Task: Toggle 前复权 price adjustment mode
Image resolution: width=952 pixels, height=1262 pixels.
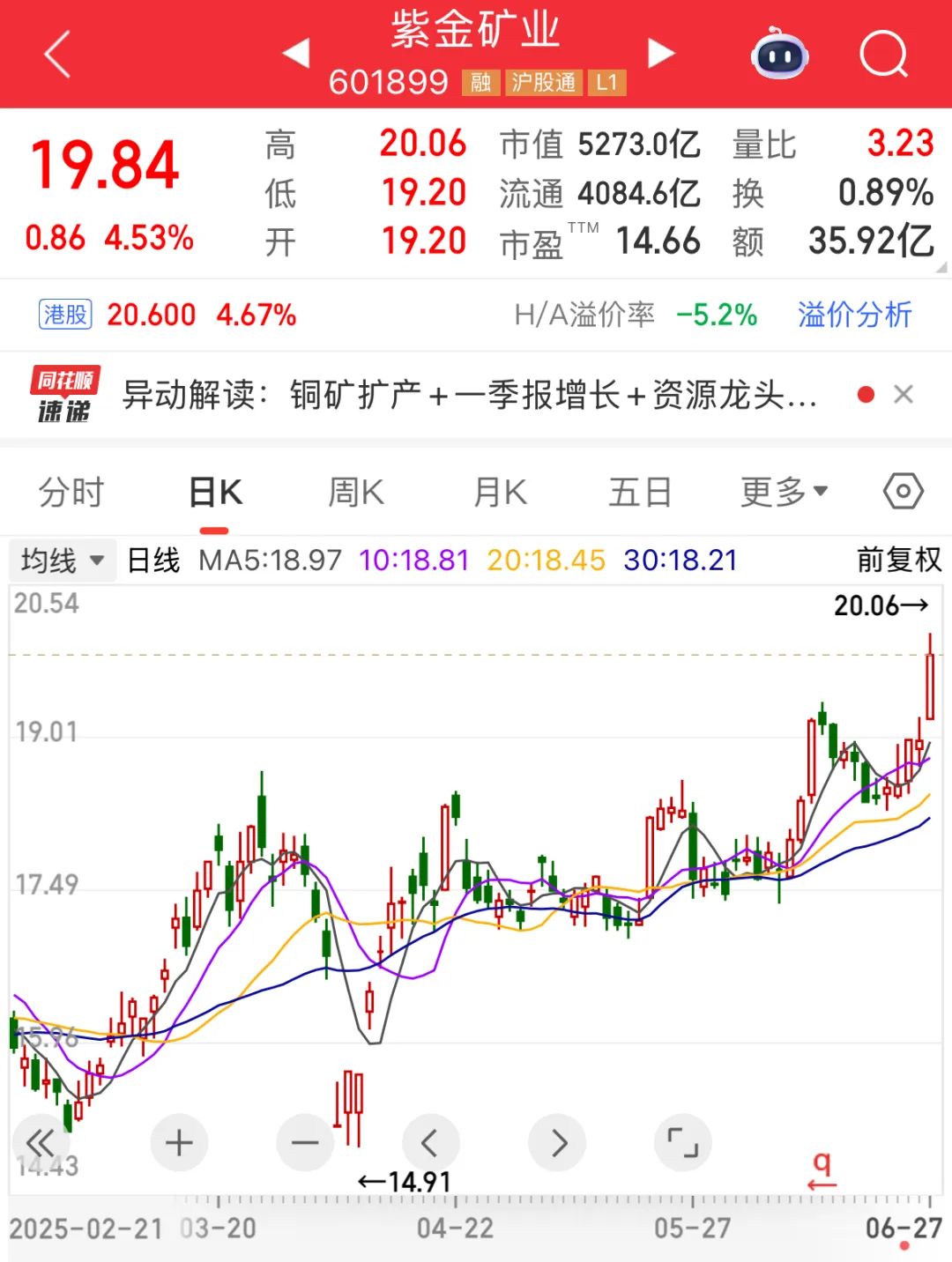Action: (897, 560)
